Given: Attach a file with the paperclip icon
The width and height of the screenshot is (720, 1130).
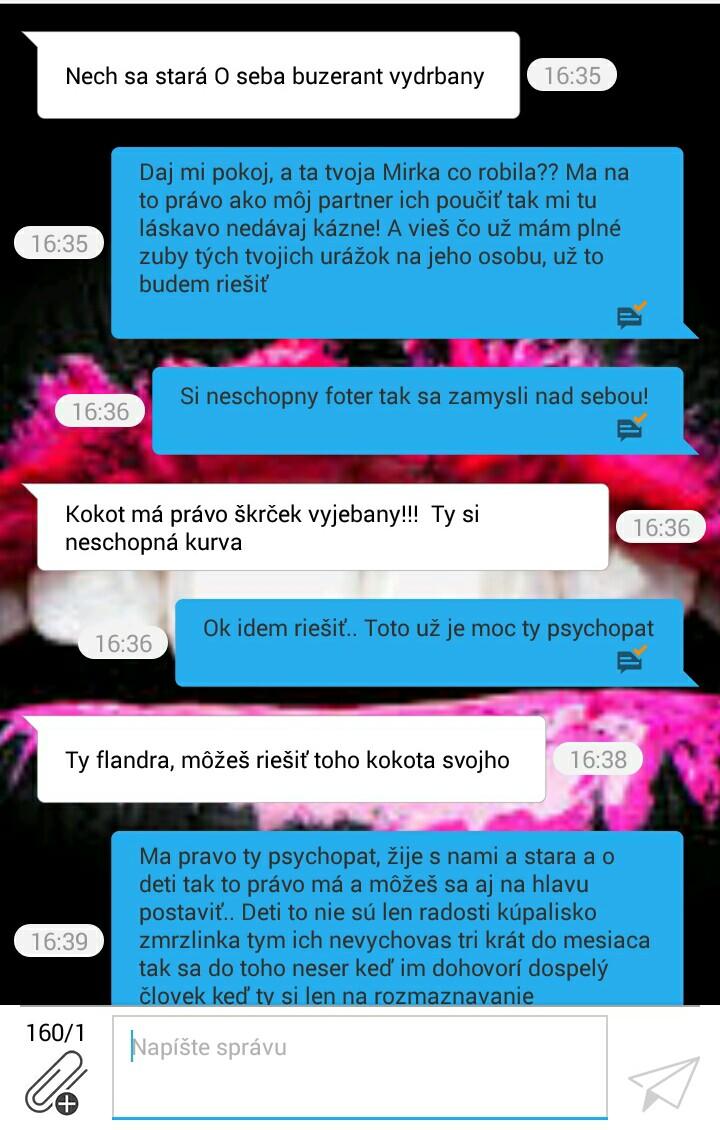Looking at the screenshot, I should [x=53, y=1083].
